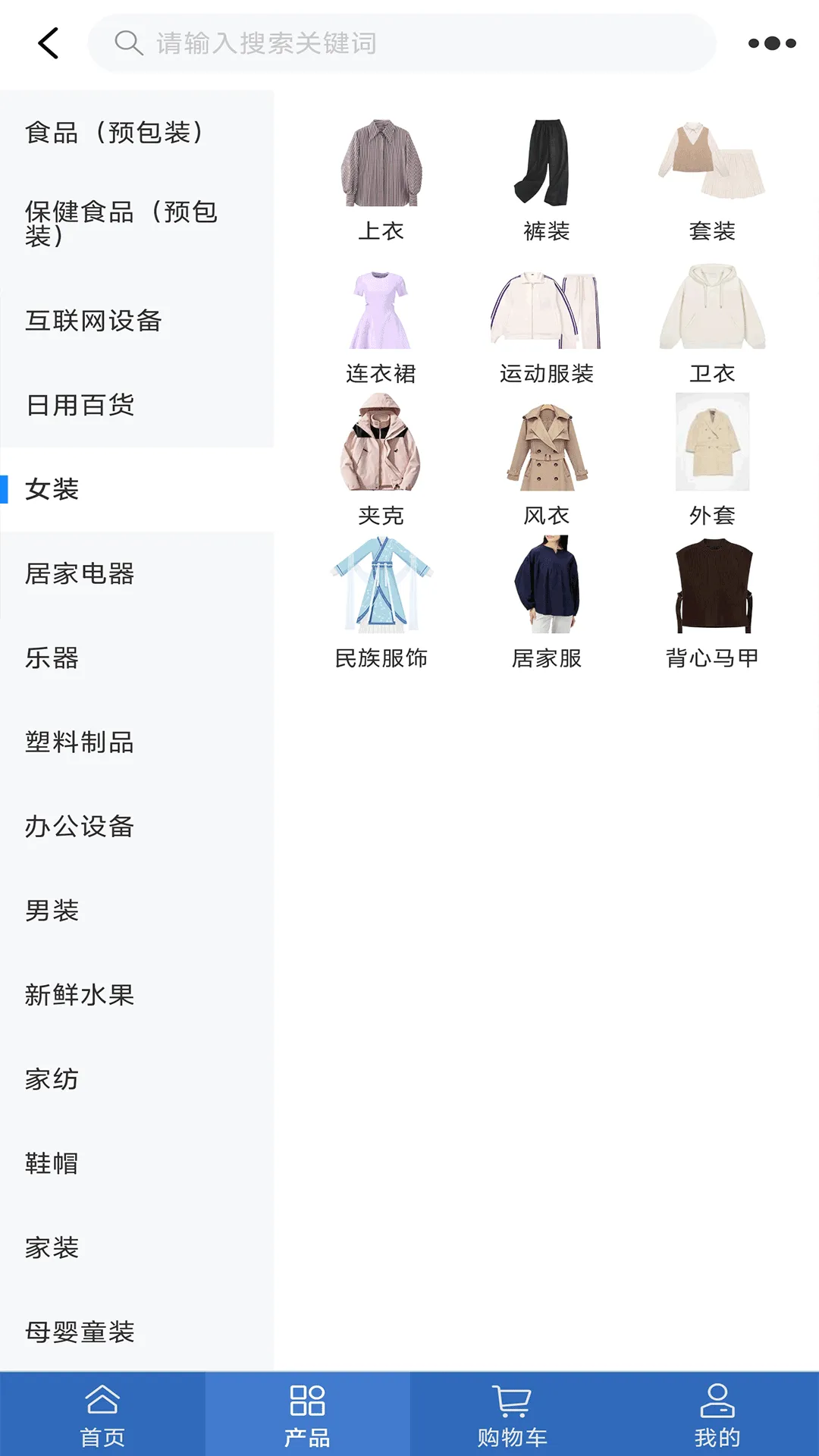
Task: Open the 连衣裙 dress category
Action: coord(382,307)
